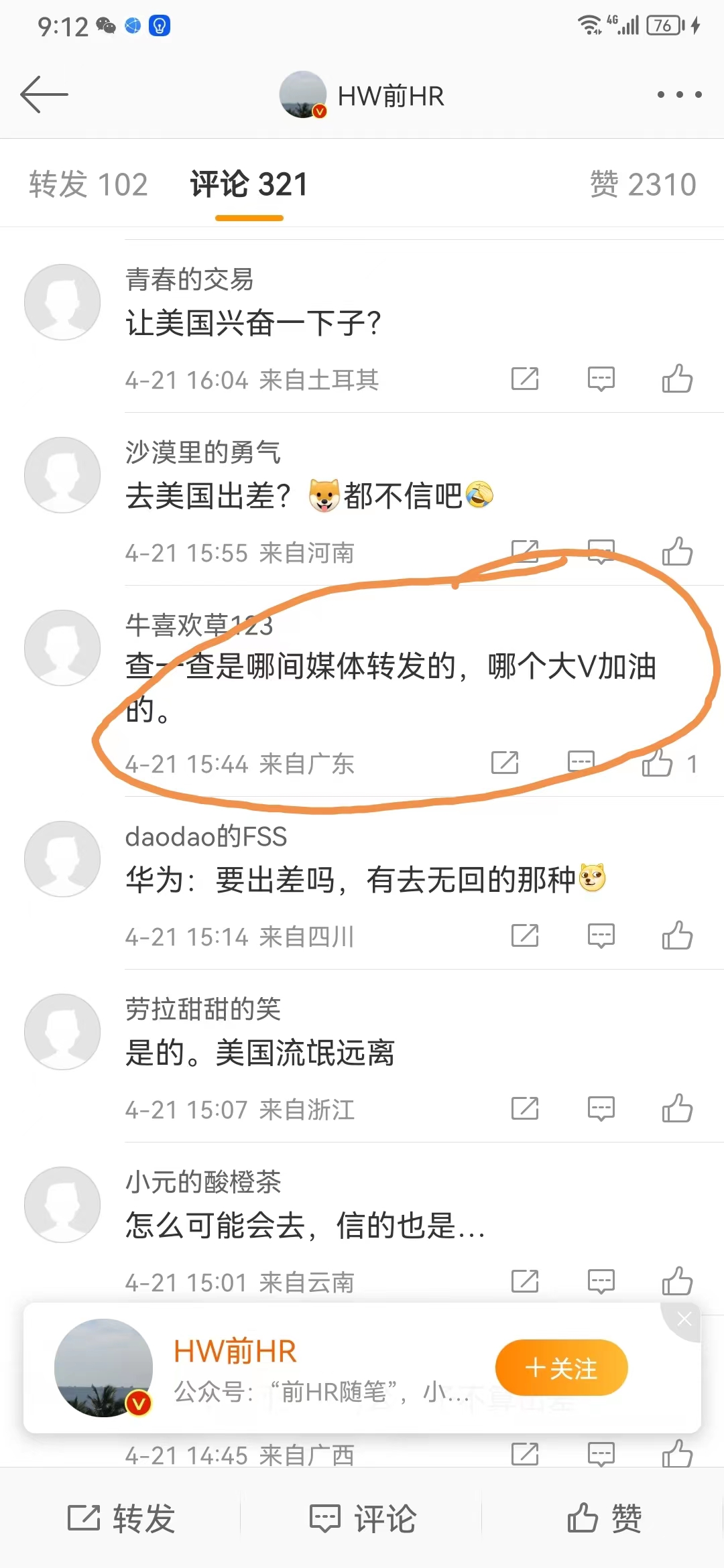The width and height of the screenshot is (724, 1568).
Task: Open the reply icon on 青春的交易's comment
Action: 601,379
